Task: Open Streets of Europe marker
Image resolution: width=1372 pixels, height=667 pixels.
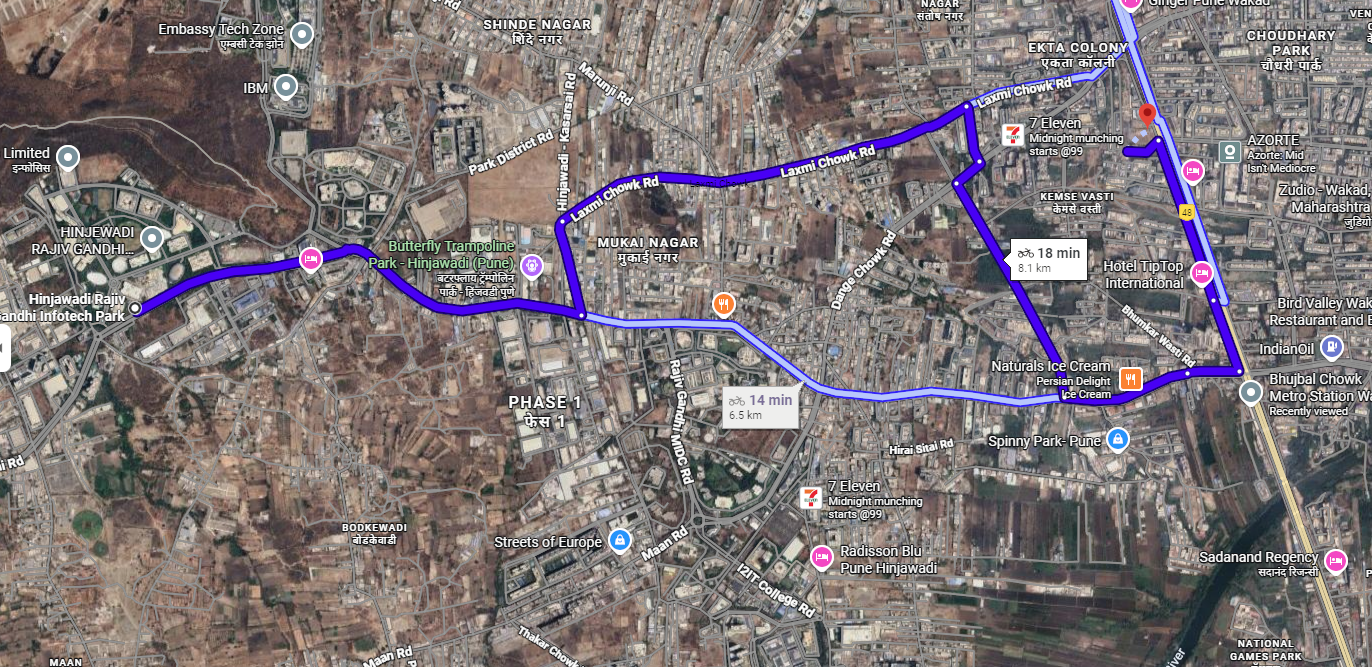Action: coord(620,541)
